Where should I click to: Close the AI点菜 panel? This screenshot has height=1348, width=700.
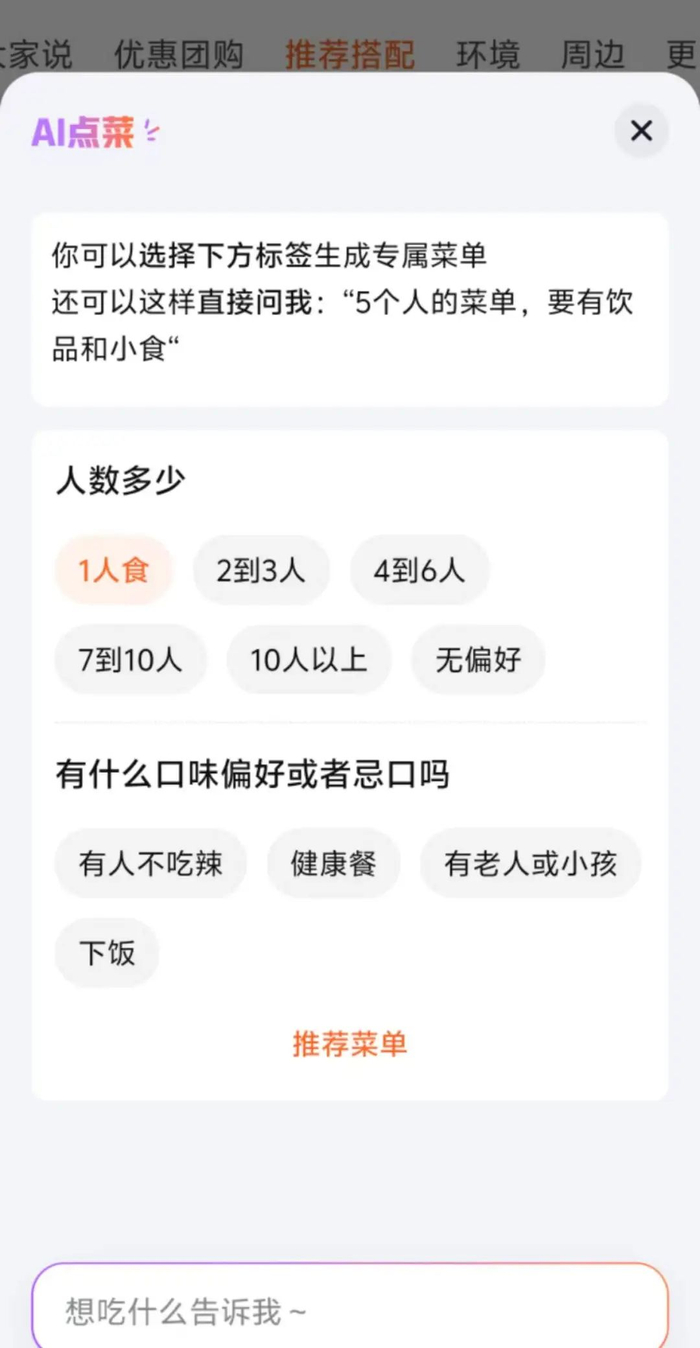[641, 131]
